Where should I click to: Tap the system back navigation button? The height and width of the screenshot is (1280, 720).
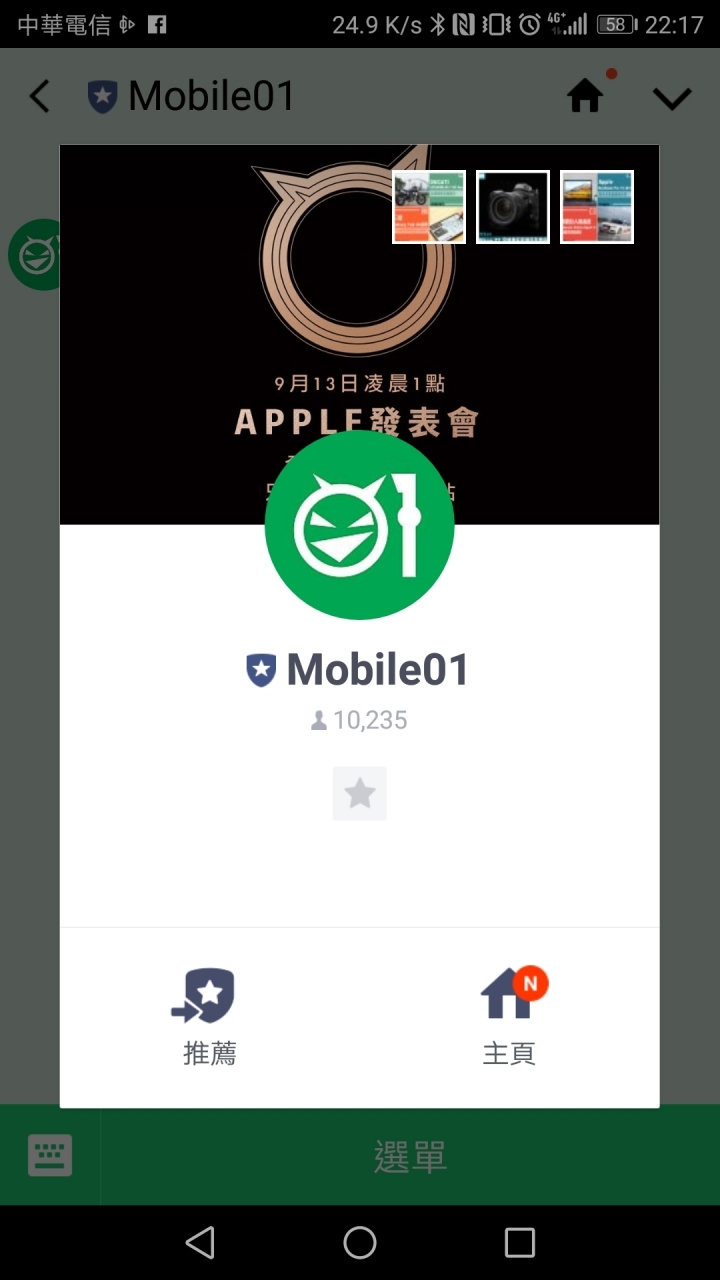(x=200, y=1242)
